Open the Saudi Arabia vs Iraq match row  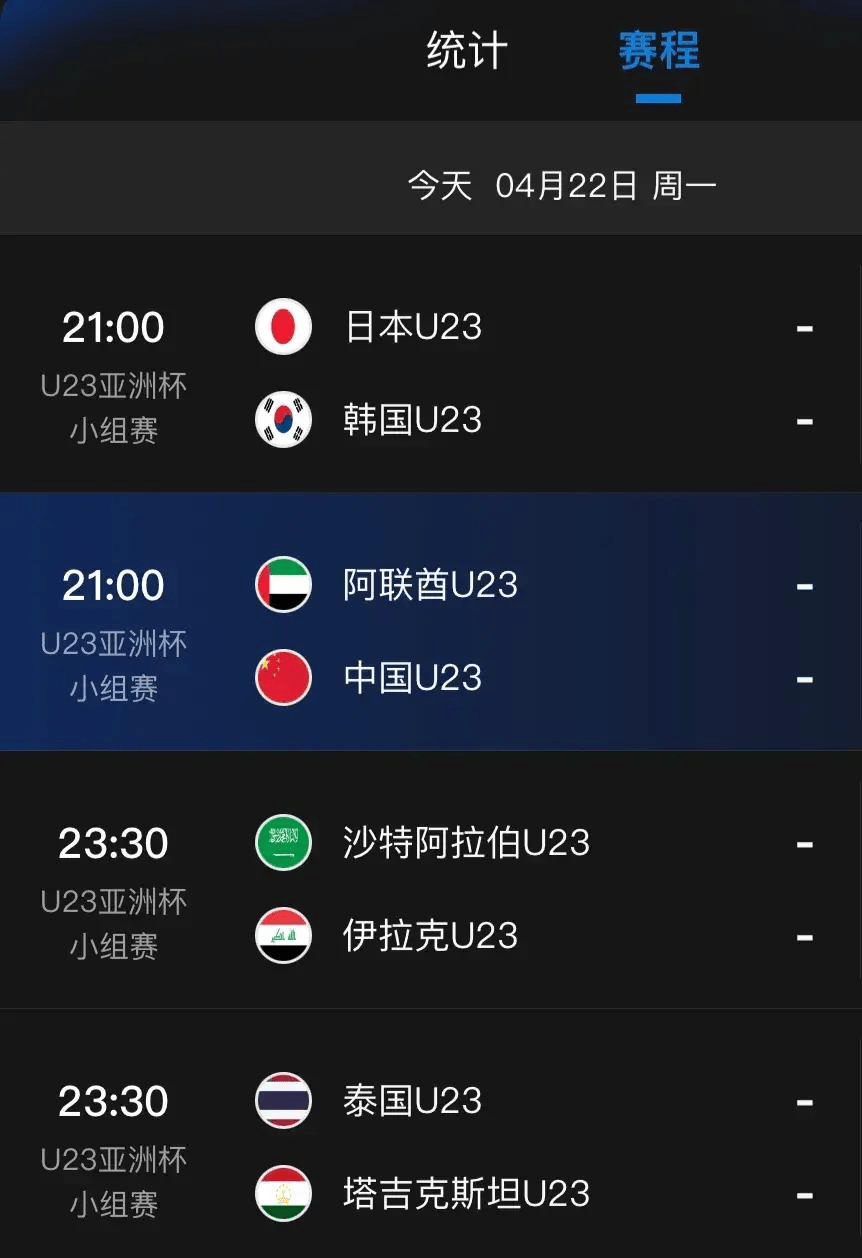pyautogui.click(x=431, y=888)
